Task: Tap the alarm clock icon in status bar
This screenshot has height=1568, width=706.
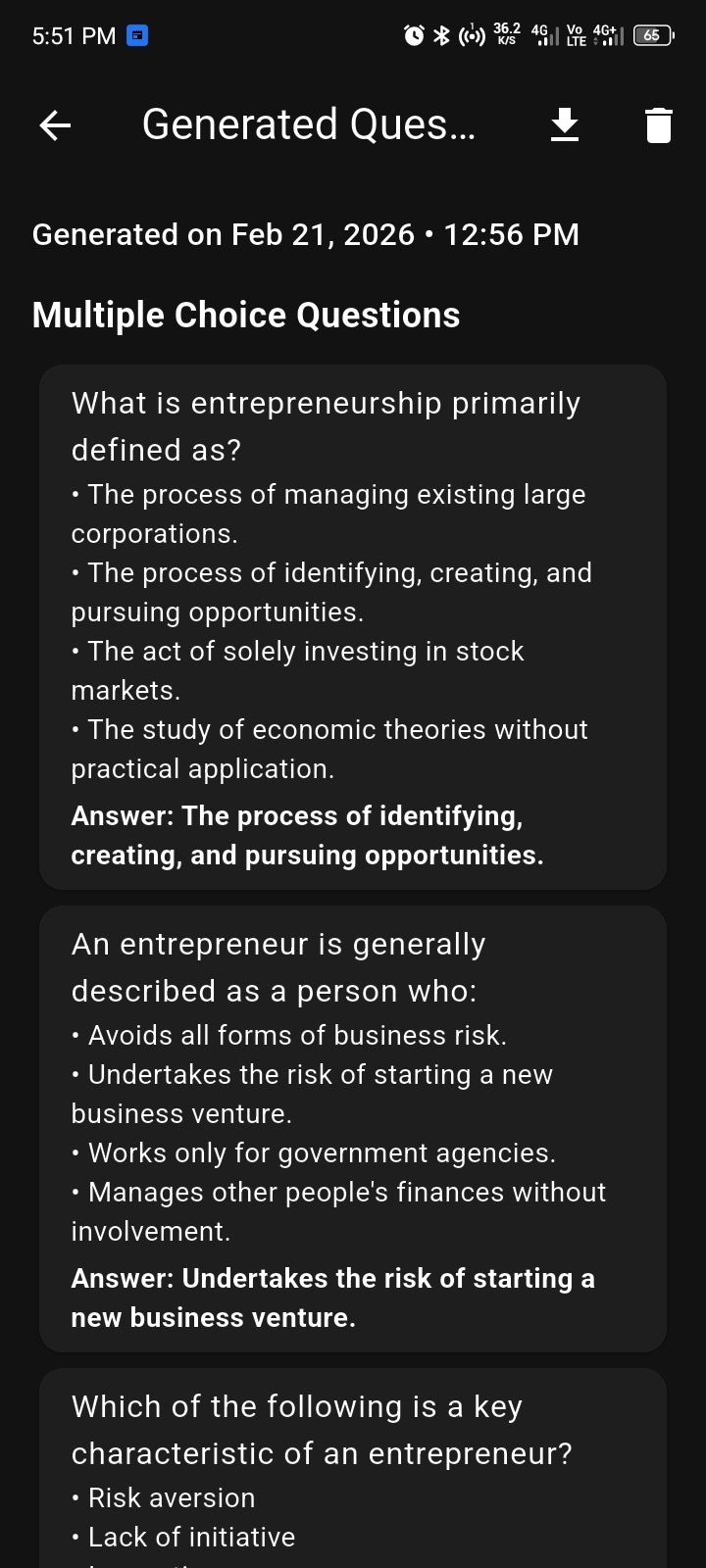Action: click(x=416, y=33)
